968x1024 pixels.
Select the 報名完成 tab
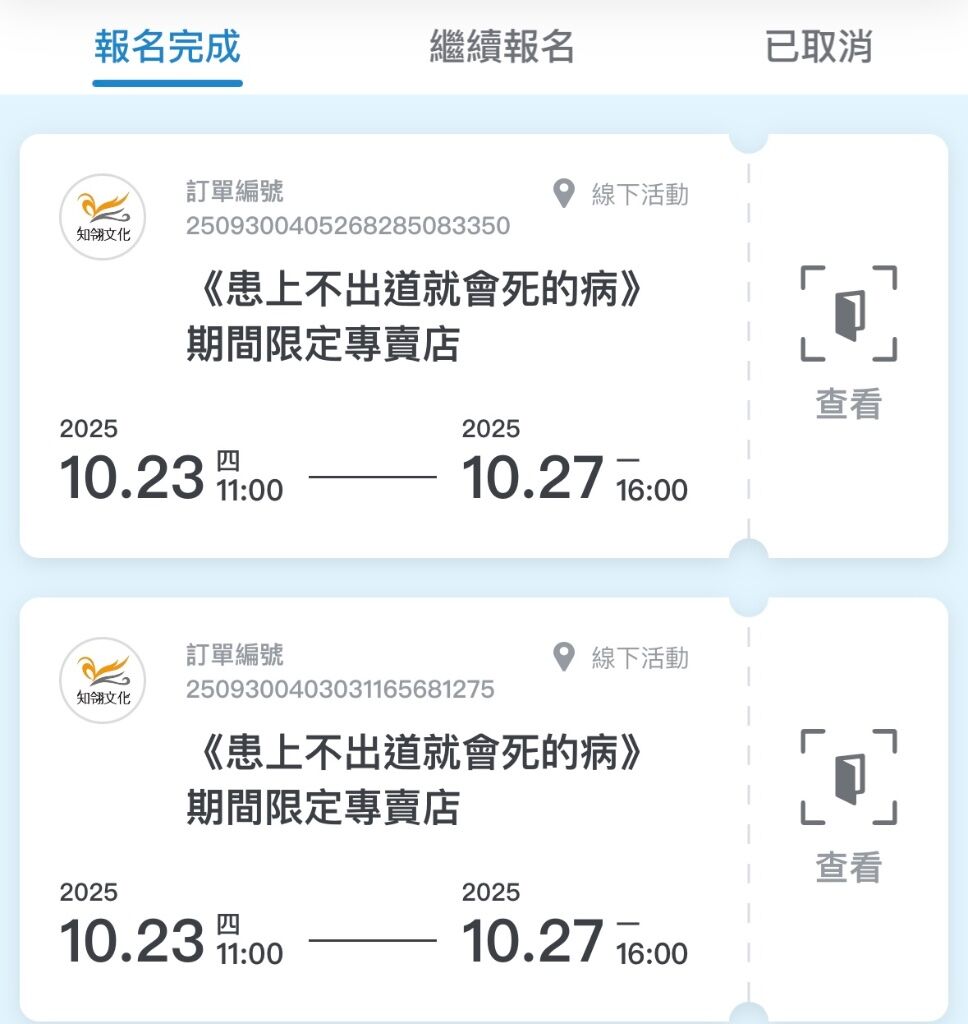click(x=168, y=47)
